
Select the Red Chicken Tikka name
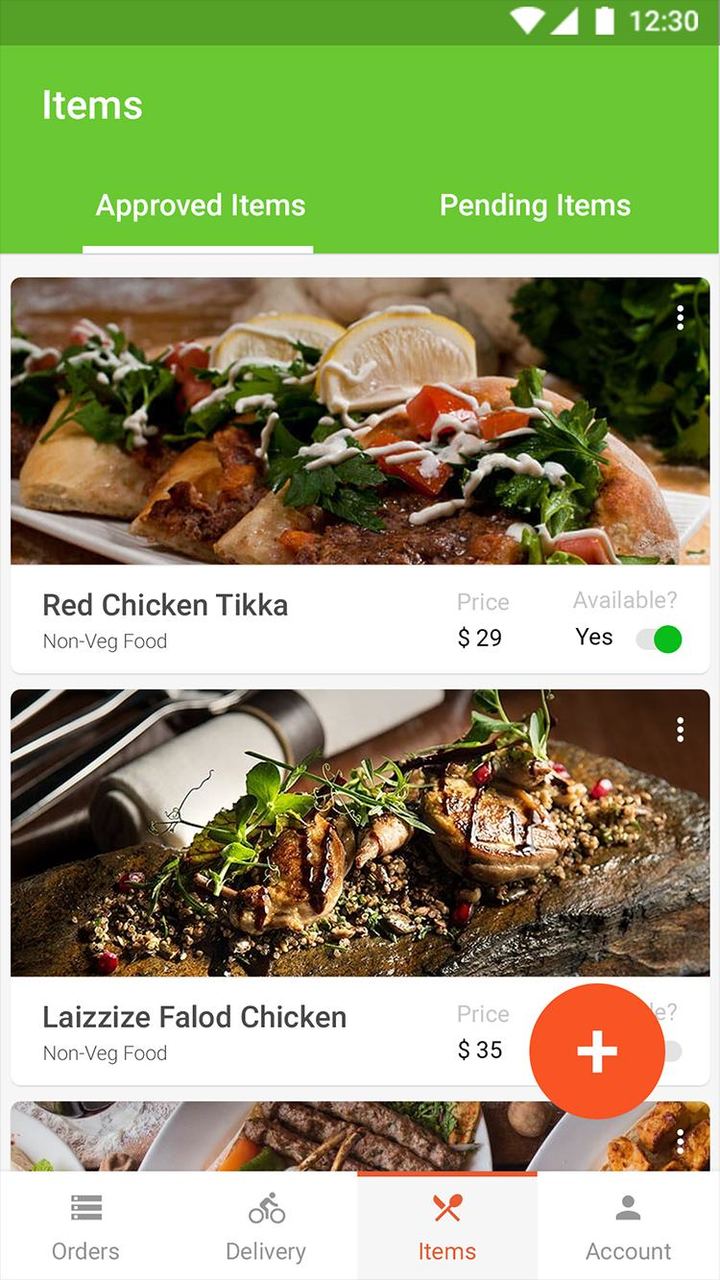164,604
